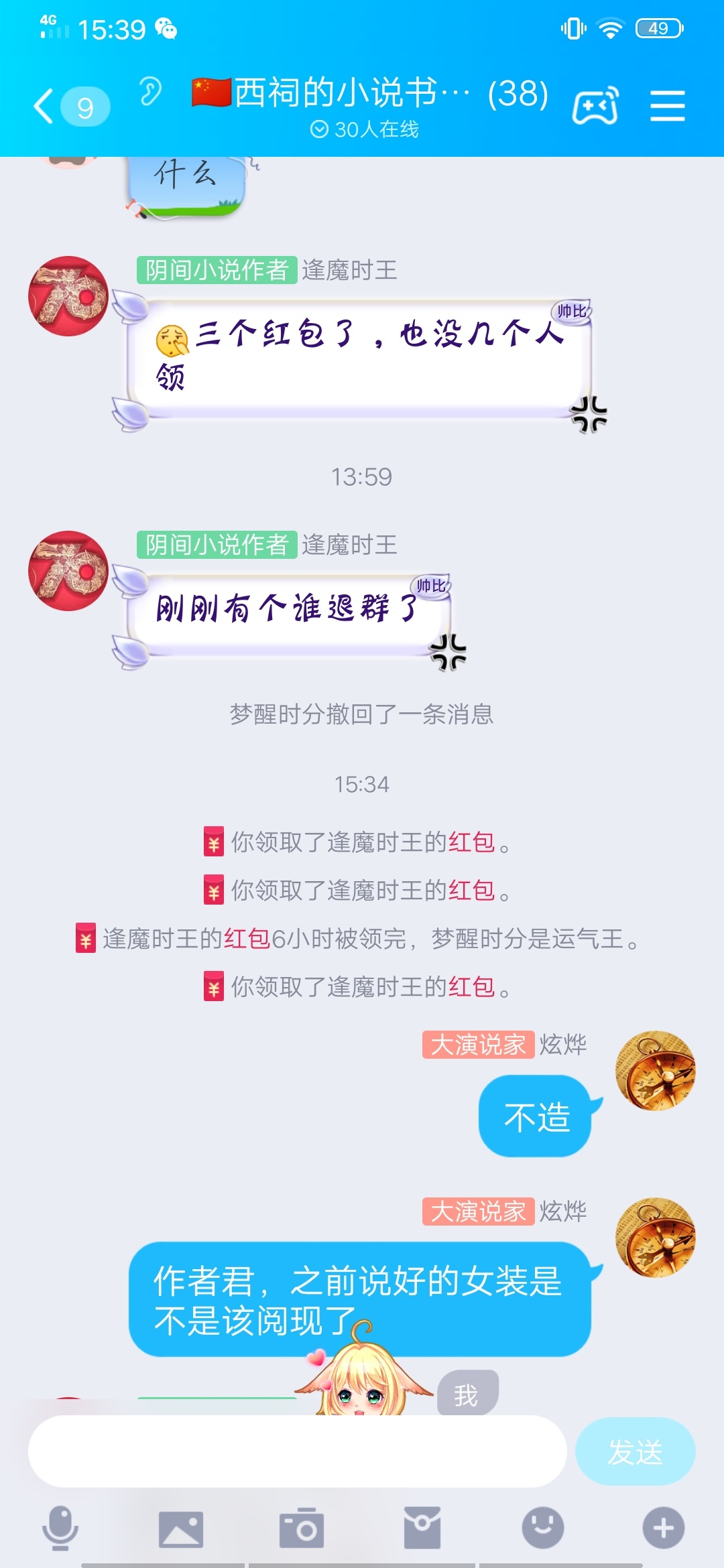Open 红包 link in the last 你领取了 notice
The height and width of the screenshot is (1568, 724).
471,987
